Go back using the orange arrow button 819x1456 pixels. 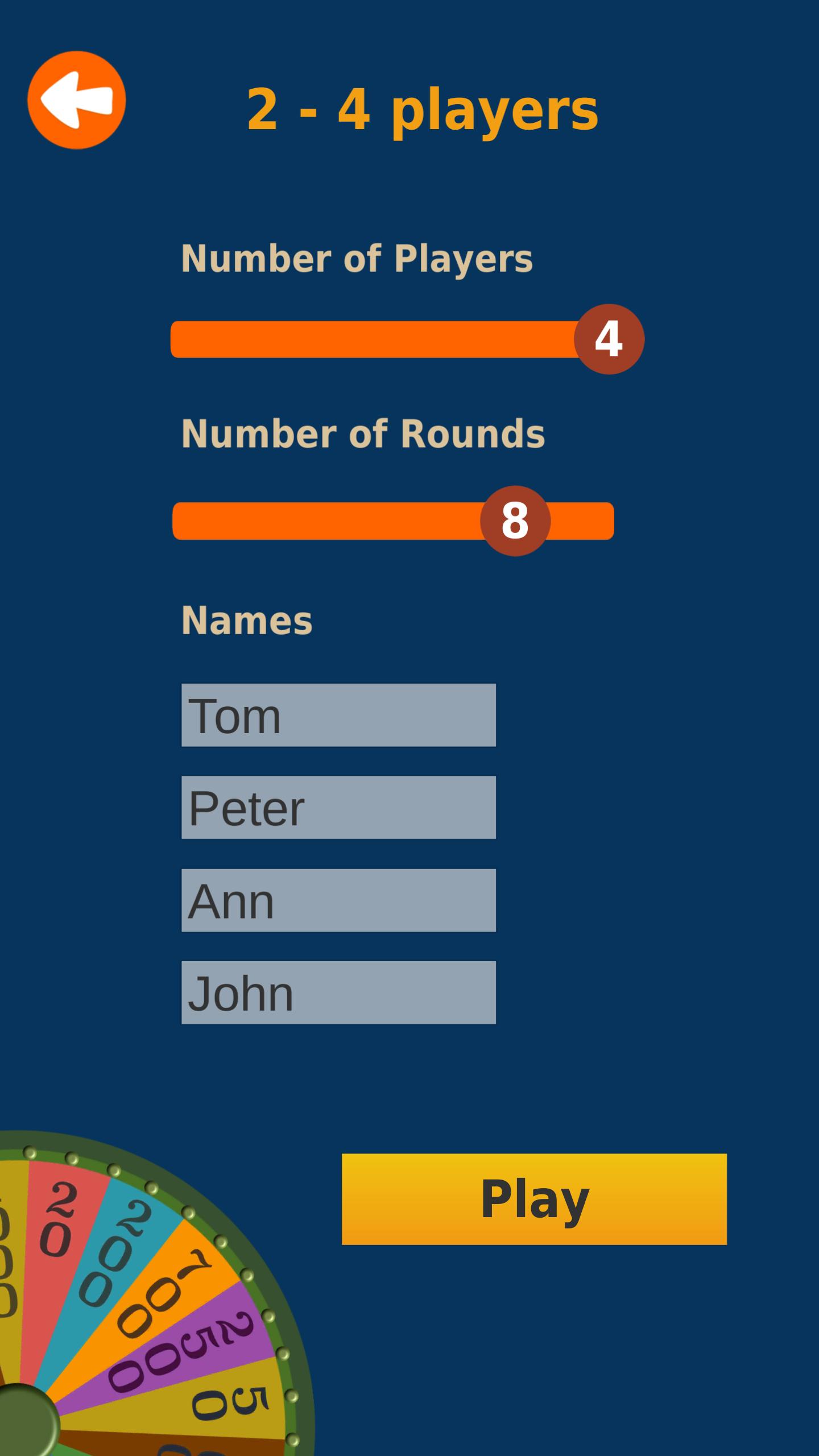point(77,100)
